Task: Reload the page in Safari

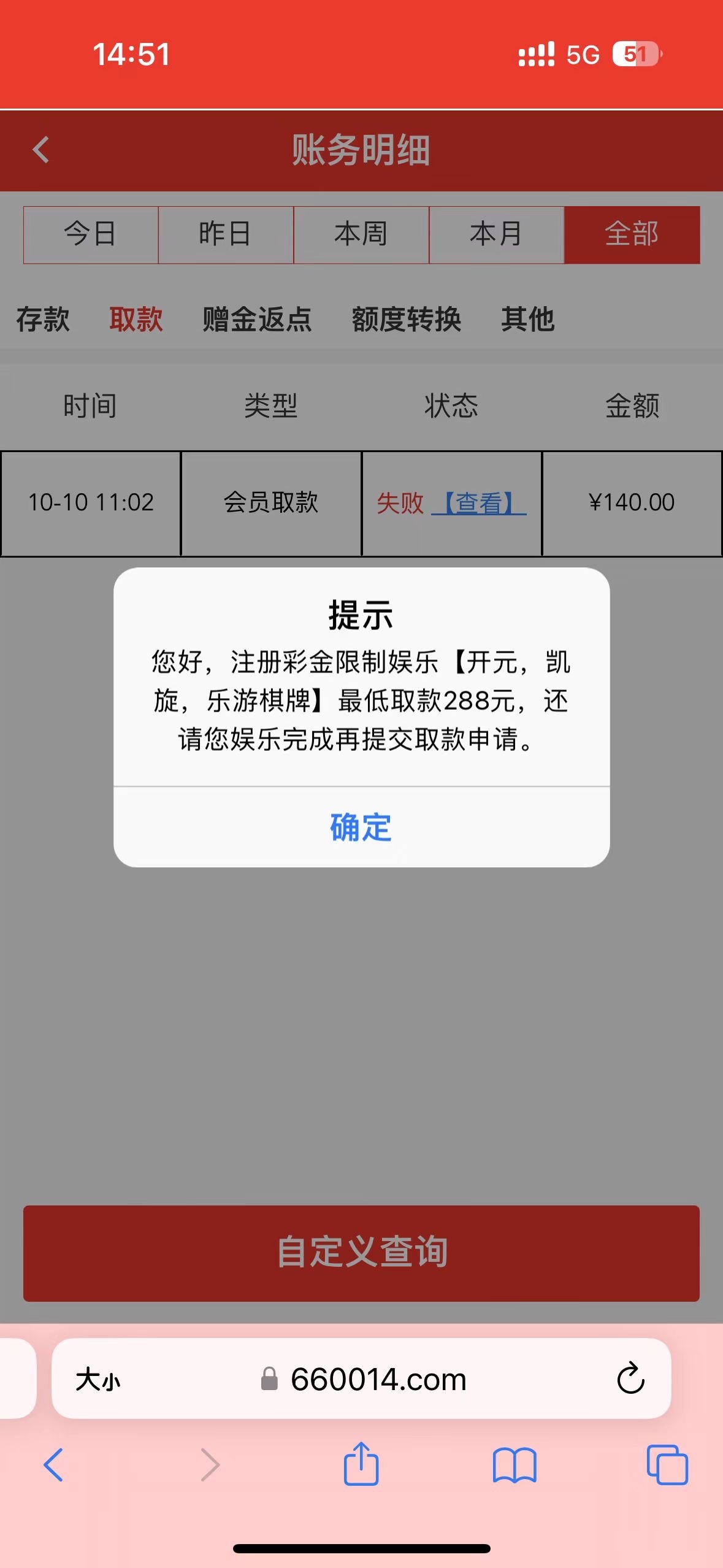Action: pos(630,1379)
